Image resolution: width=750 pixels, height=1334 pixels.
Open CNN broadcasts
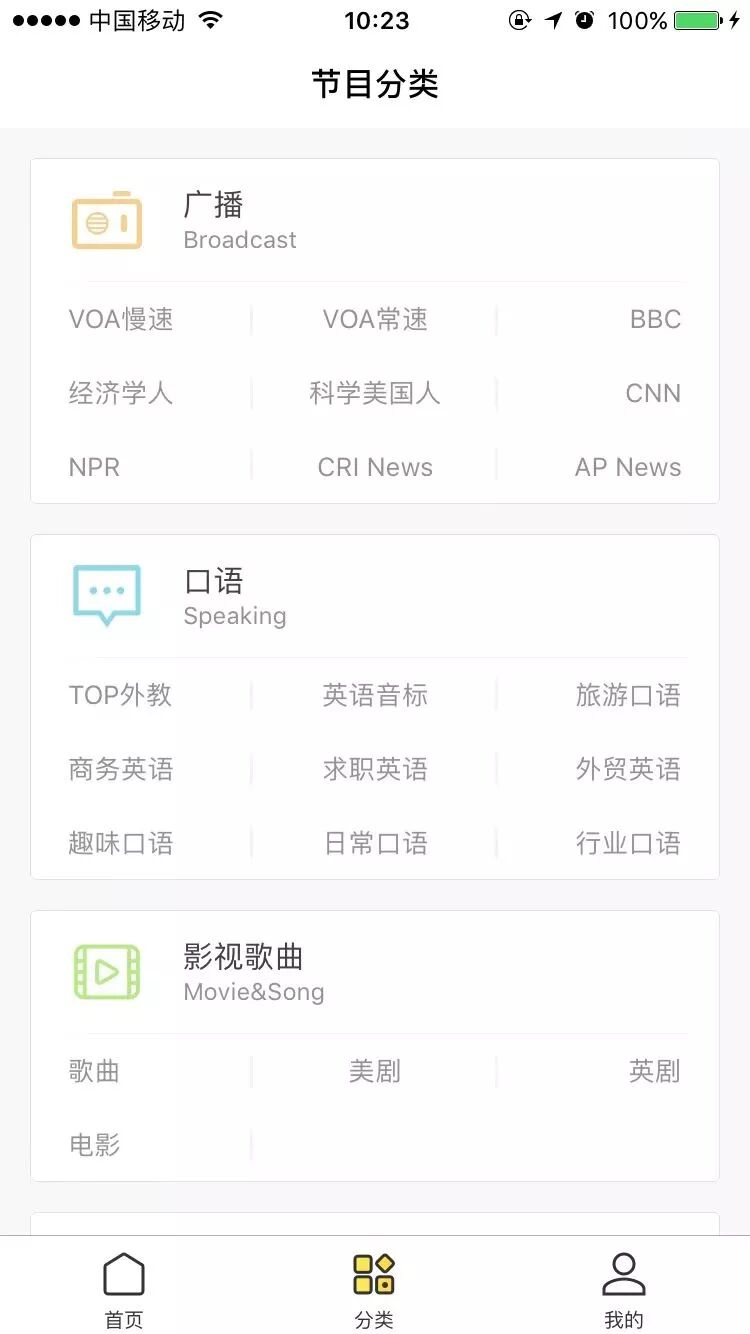tap(653, 394)
